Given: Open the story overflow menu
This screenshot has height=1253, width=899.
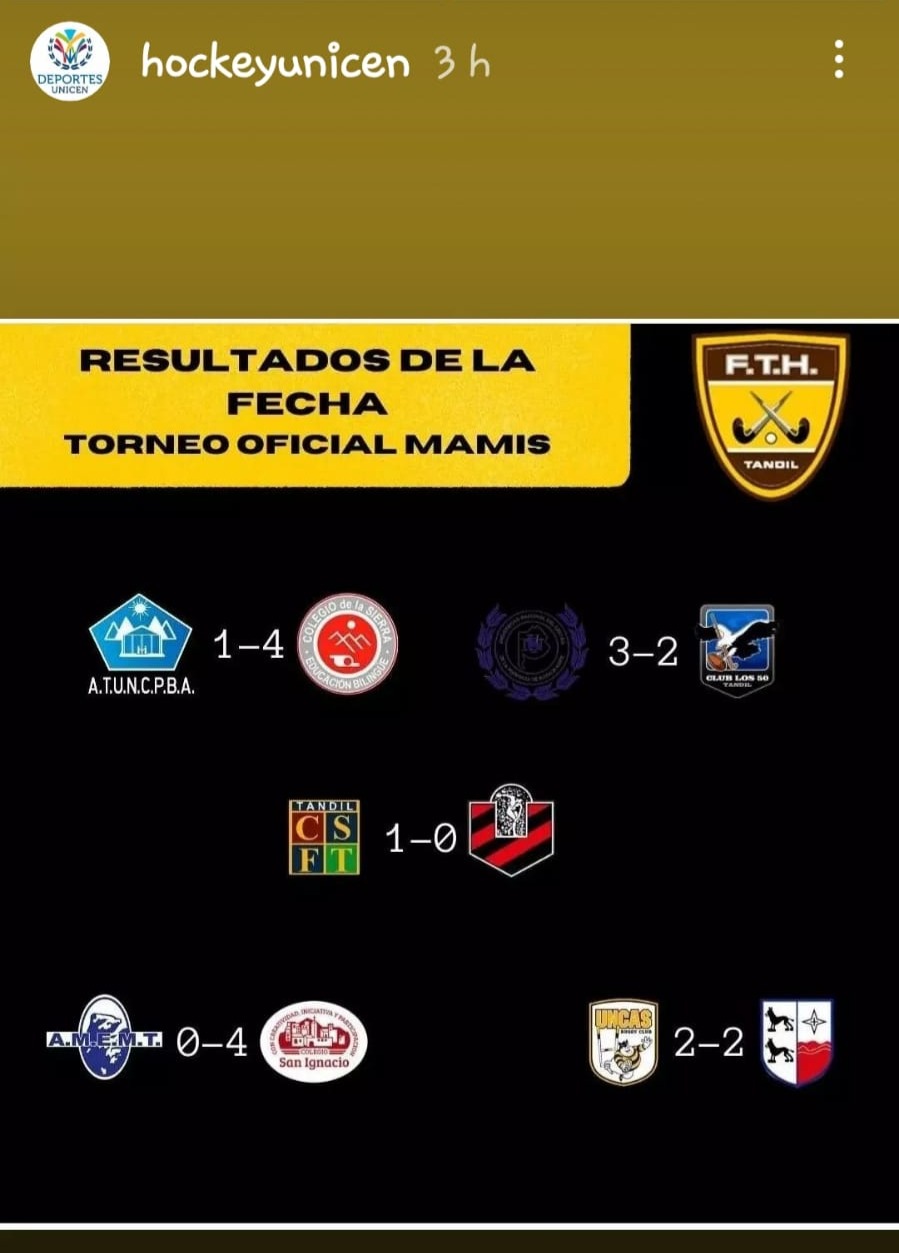Looking at the screenshot, I should point(838,60).
